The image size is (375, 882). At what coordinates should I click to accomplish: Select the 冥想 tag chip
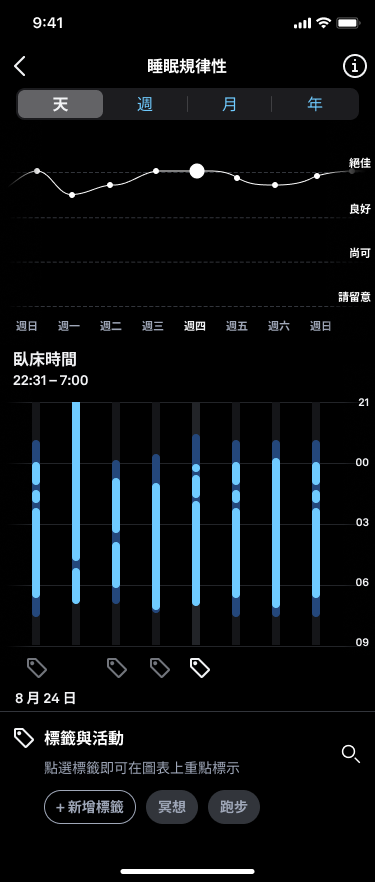pos(172,807)
